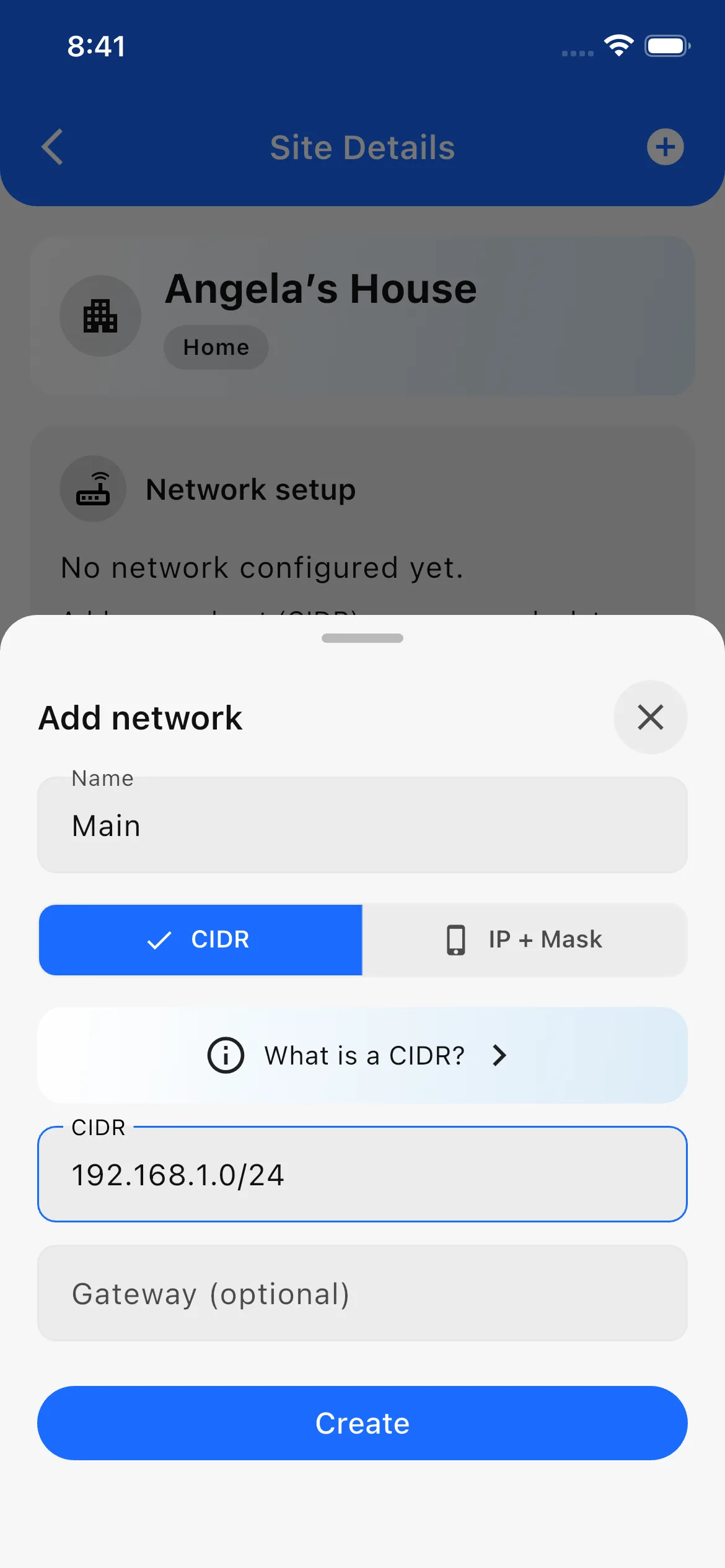Tap the info icon in the CIDR banner

click(x=225, y=1055)
